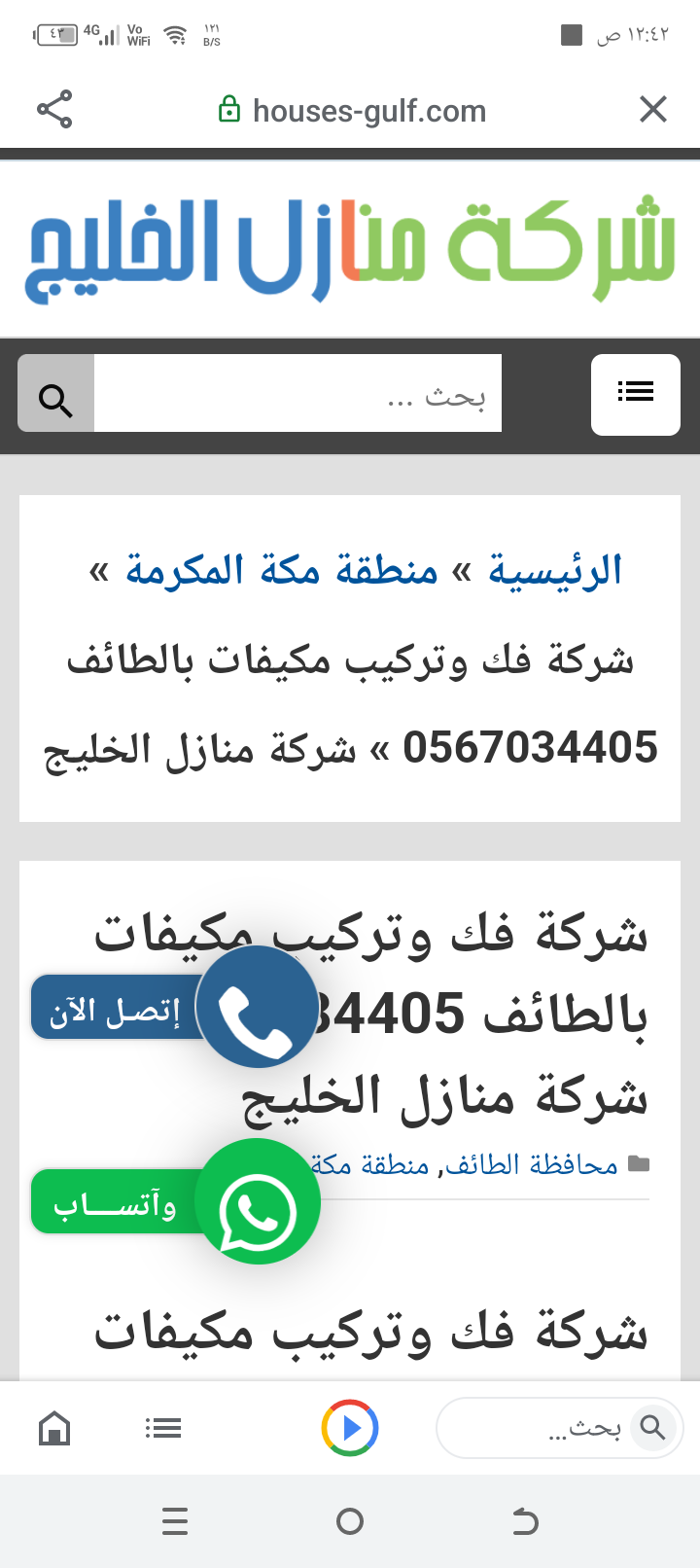Open the الرئيسية breadcrumb link
This screenshot has width=700, height=1568.
click(x=554, y=571)
